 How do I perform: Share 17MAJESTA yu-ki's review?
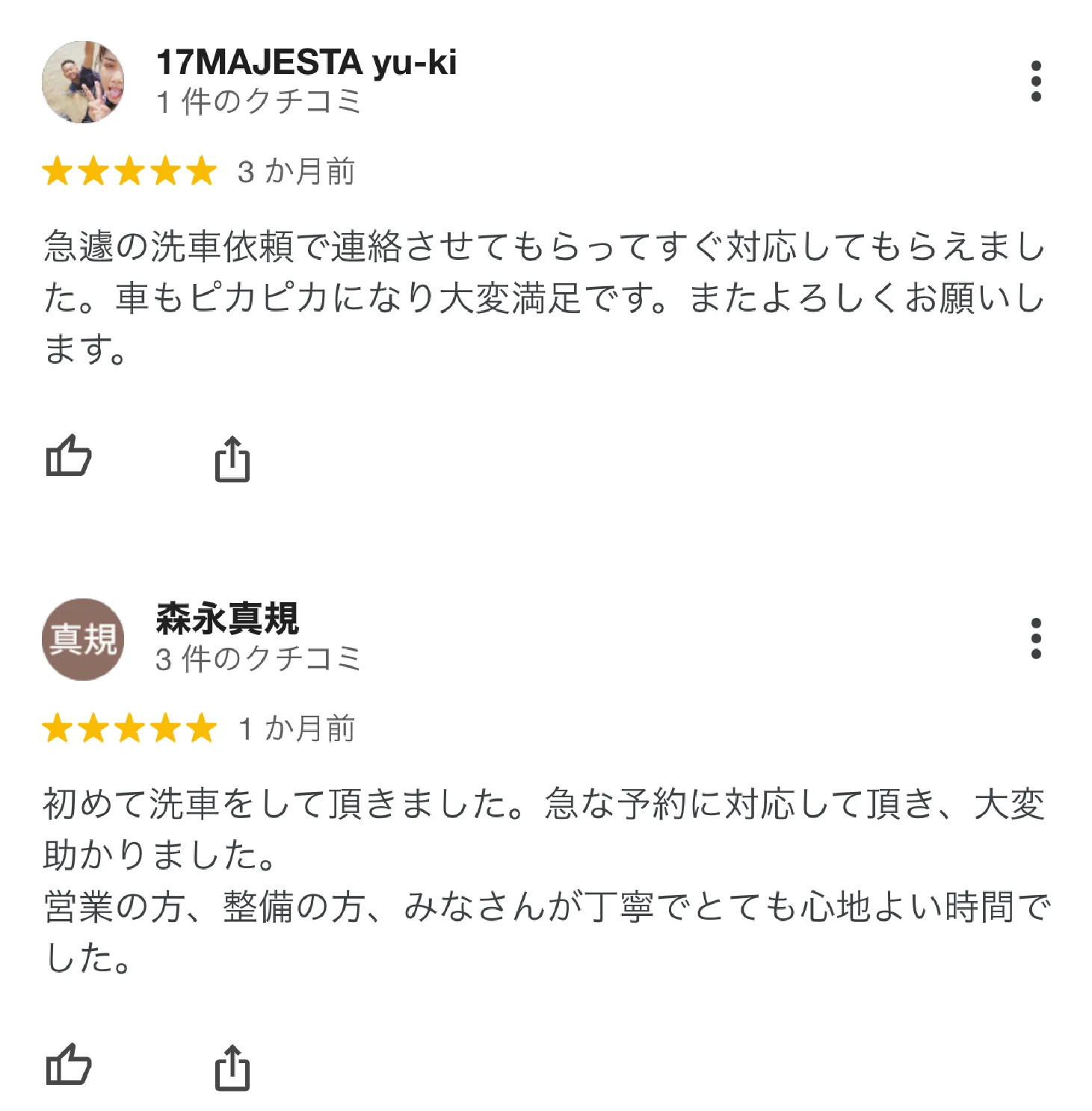click(232, 459)
